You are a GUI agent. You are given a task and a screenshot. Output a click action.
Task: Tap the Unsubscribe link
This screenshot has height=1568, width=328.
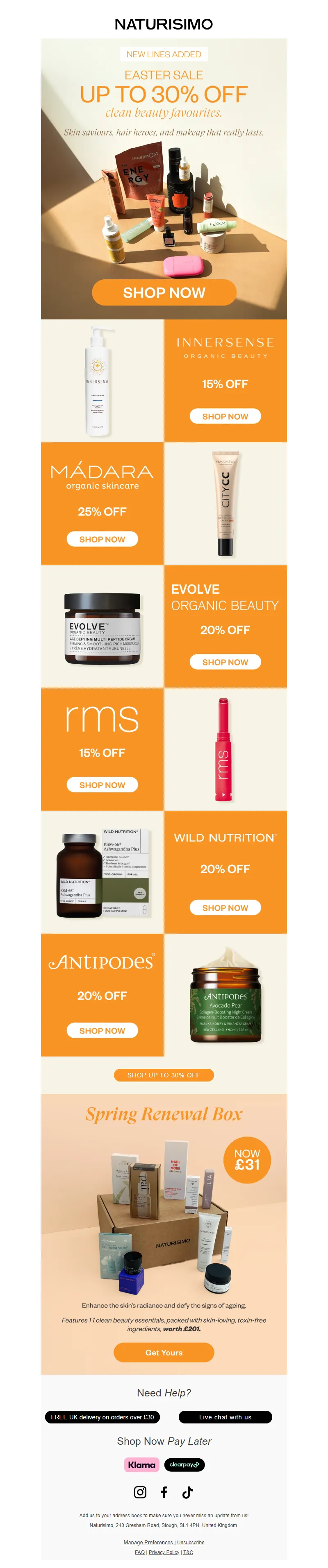click(191, 1543)
